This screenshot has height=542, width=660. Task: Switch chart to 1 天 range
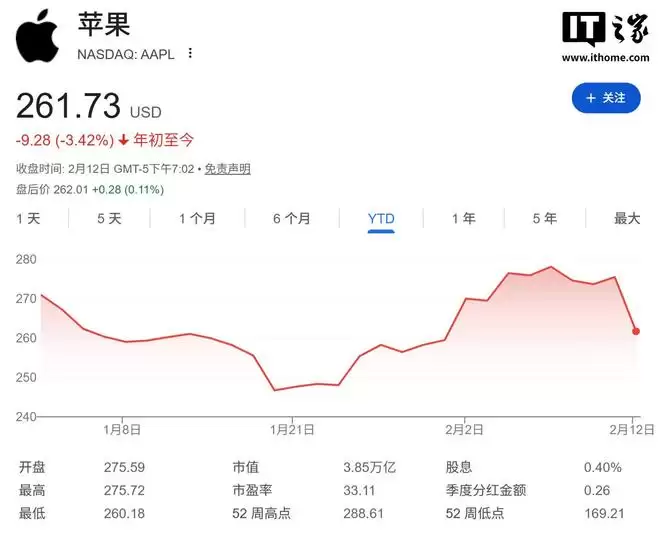coord(28,218)
